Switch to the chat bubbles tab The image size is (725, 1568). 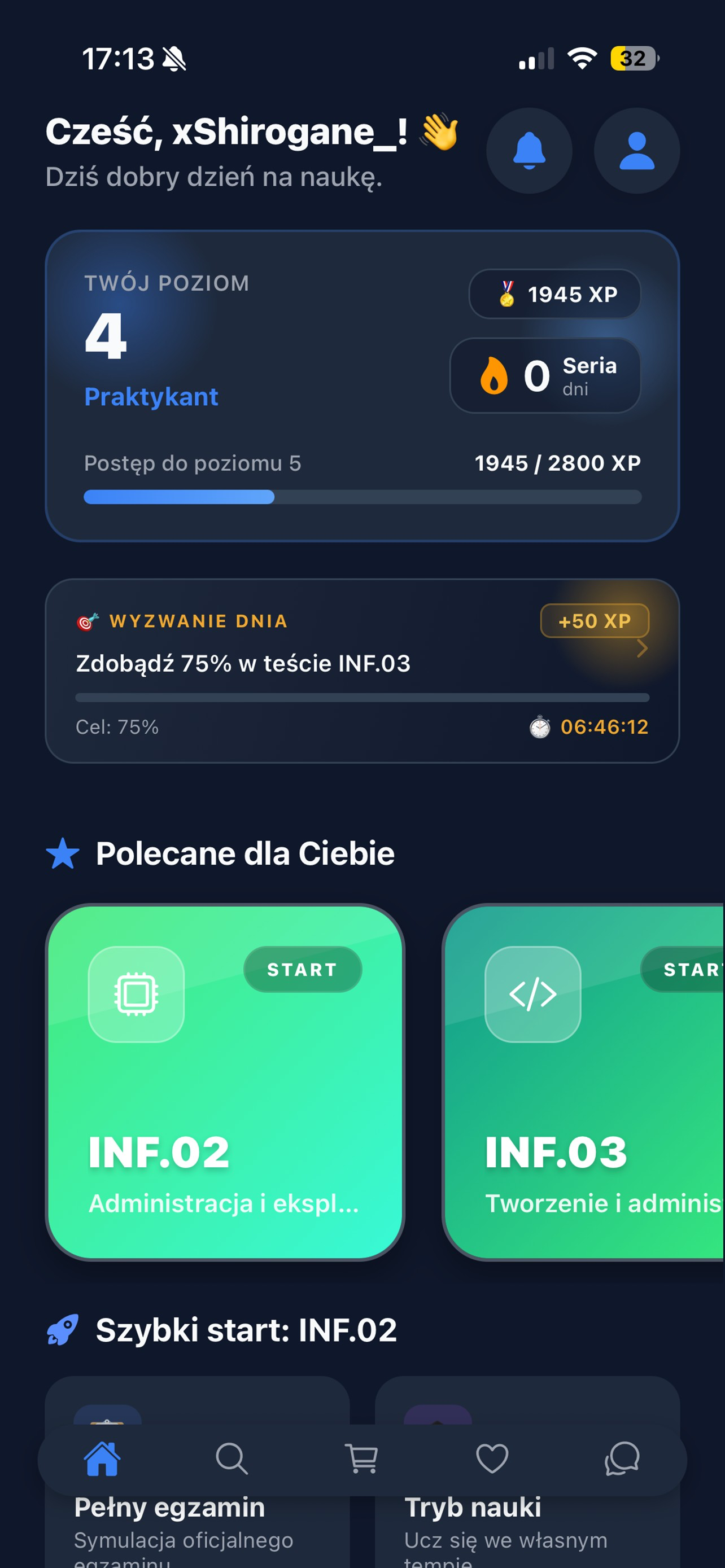pyautogui.click(x=622, y=1459)
